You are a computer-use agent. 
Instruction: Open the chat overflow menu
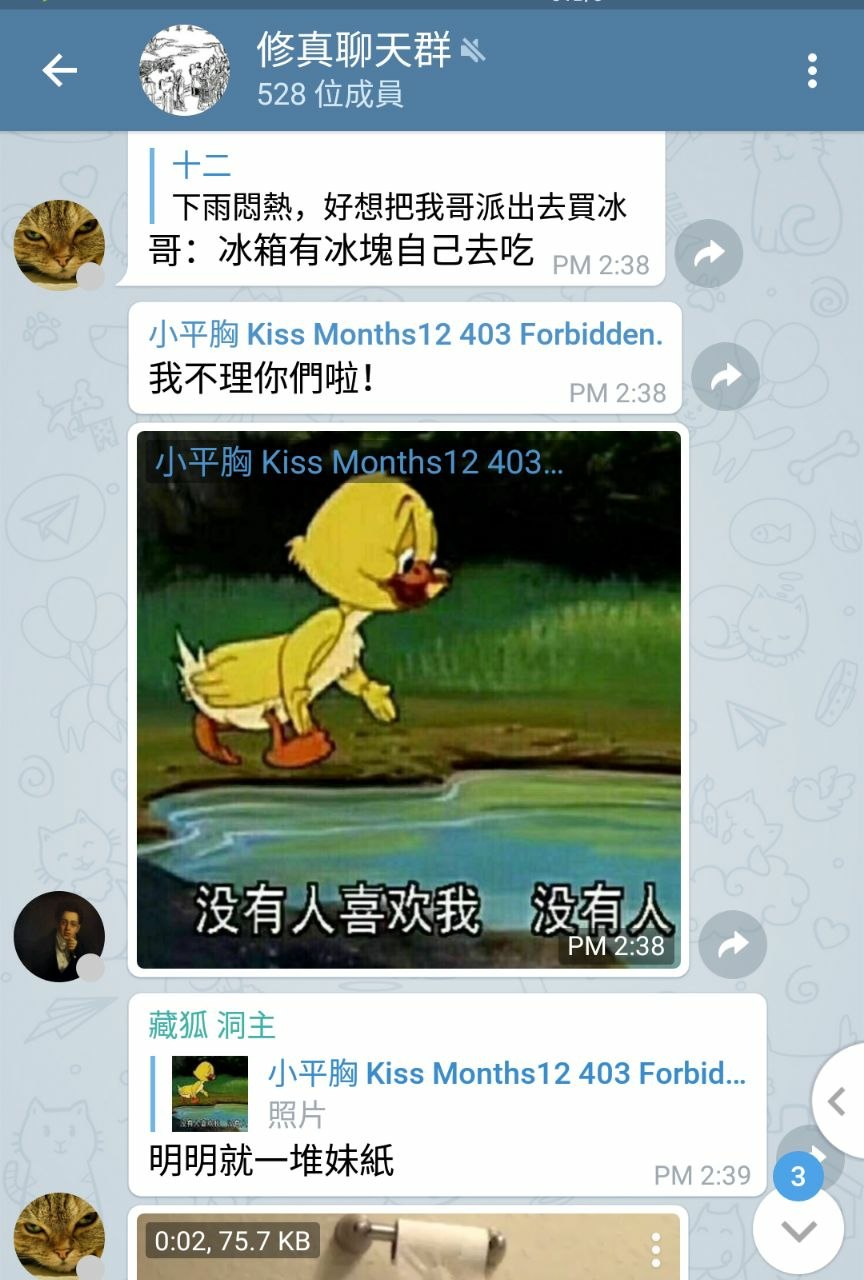811,70
